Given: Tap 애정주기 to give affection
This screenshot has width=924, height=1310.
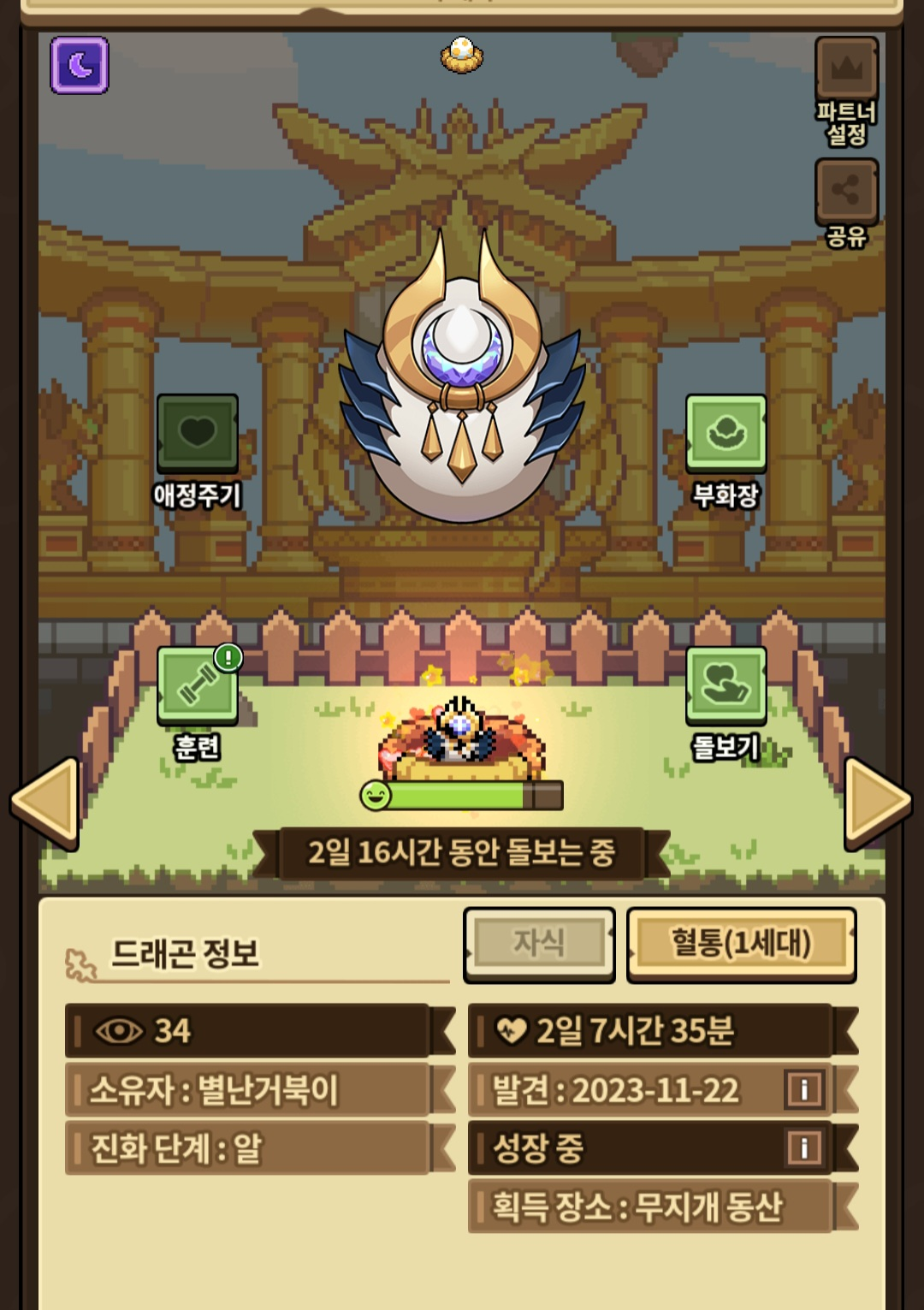Looking at the screenshot, I should coord(198,433).
